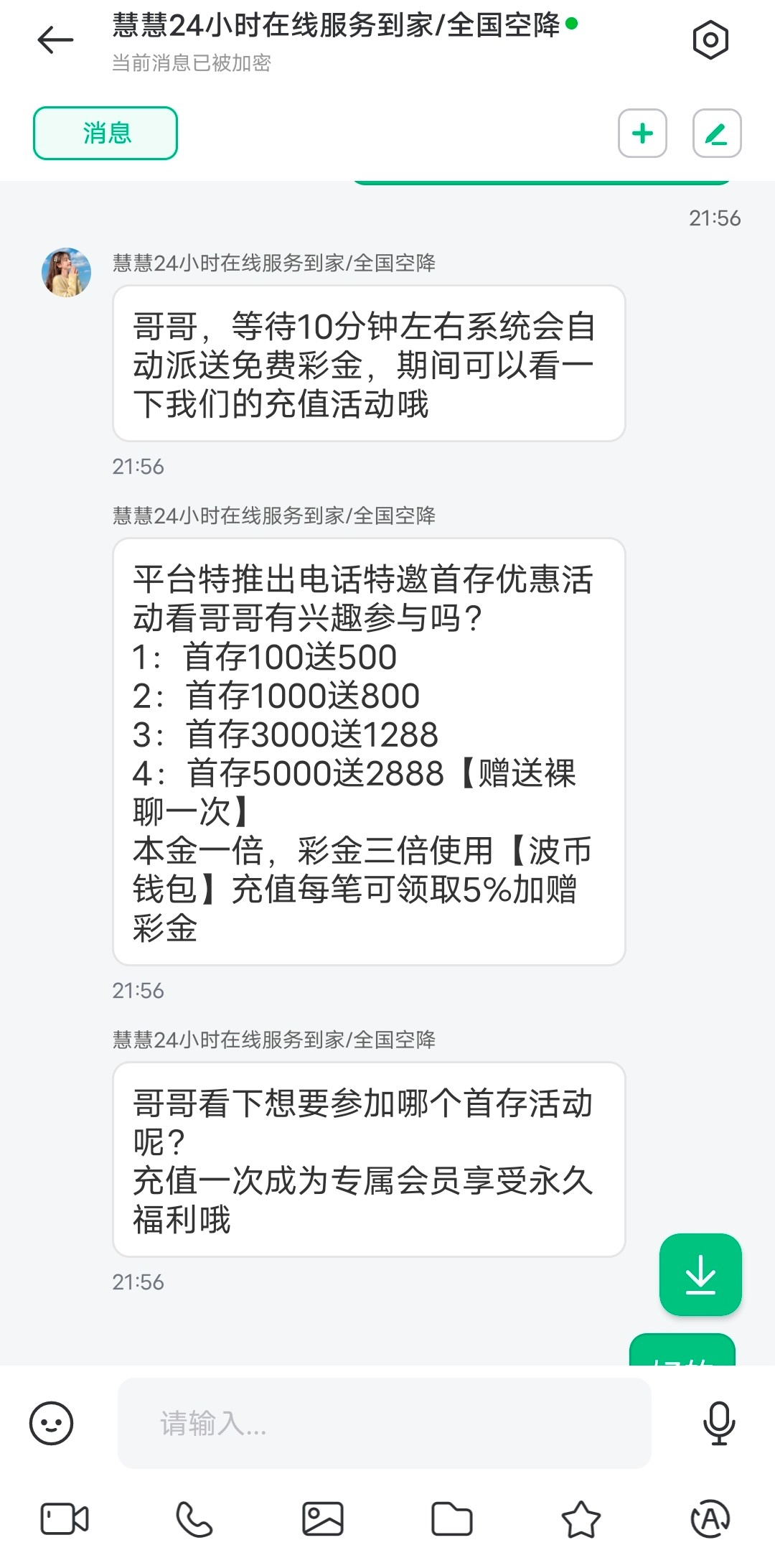775x1568 pixels.
Task: Jump to latest message with down arrow
Action: point(700,1275)
